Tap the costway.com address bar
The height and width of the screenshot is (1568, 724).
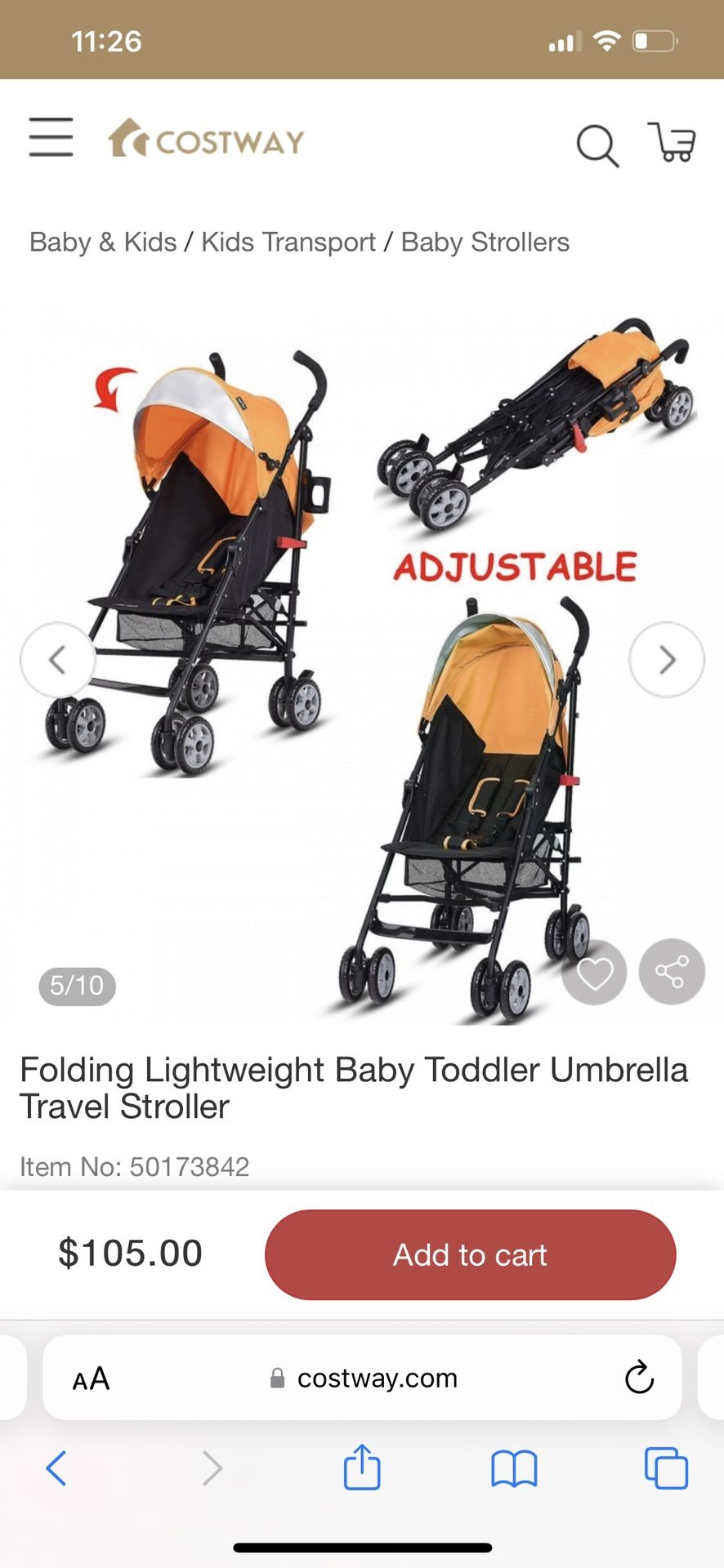click(366, 1378)
